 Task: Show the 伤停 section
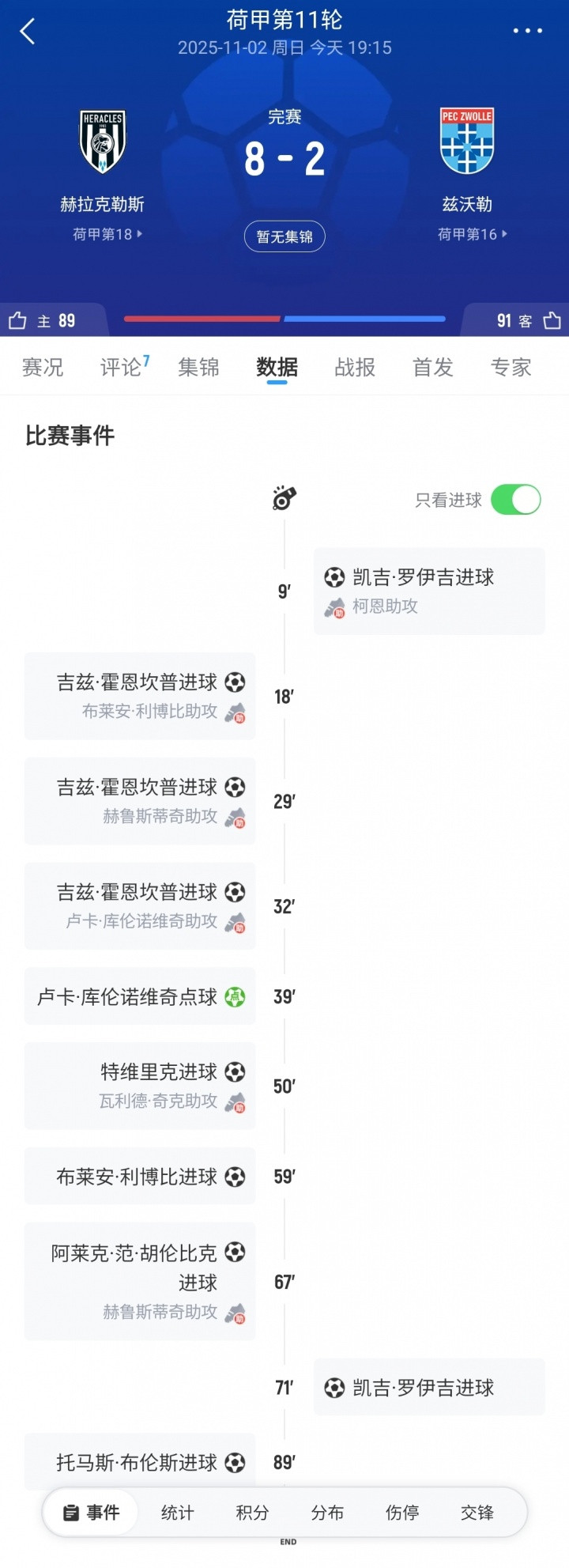click(x=401, y=1513)
